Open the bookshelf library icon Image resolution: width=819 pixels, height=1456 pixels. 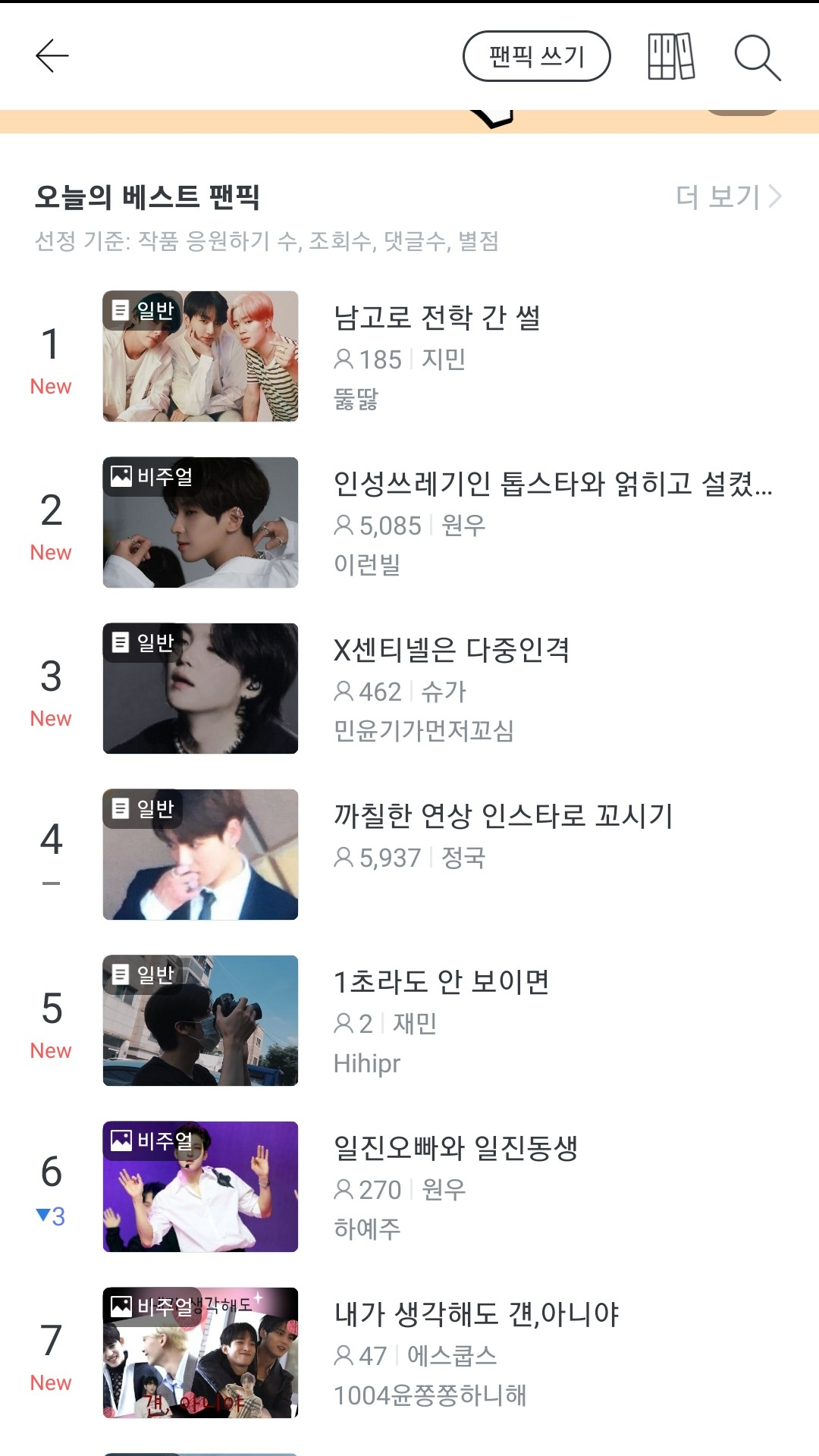click(671, 56)
